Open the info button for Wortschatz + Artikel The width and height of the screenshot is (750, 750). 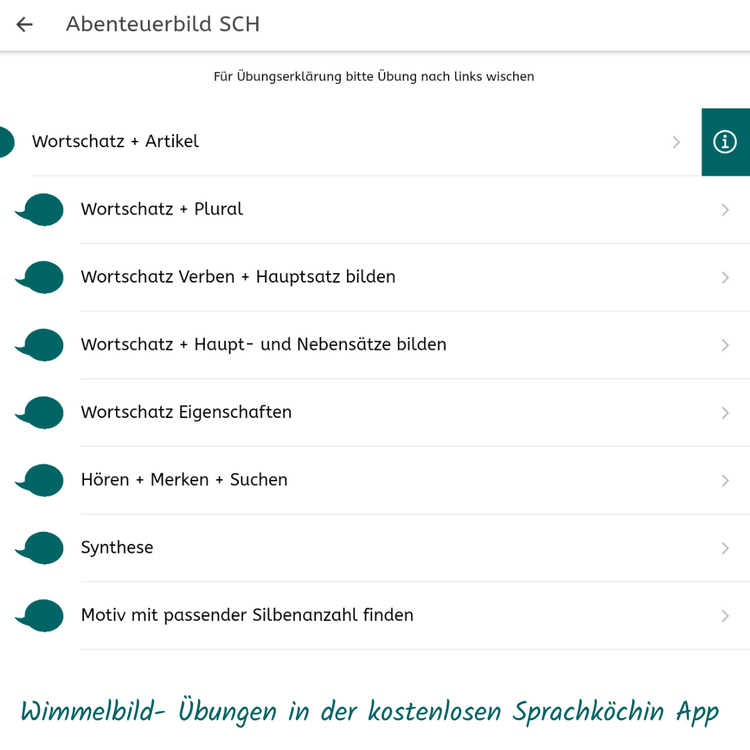(725, 142)
